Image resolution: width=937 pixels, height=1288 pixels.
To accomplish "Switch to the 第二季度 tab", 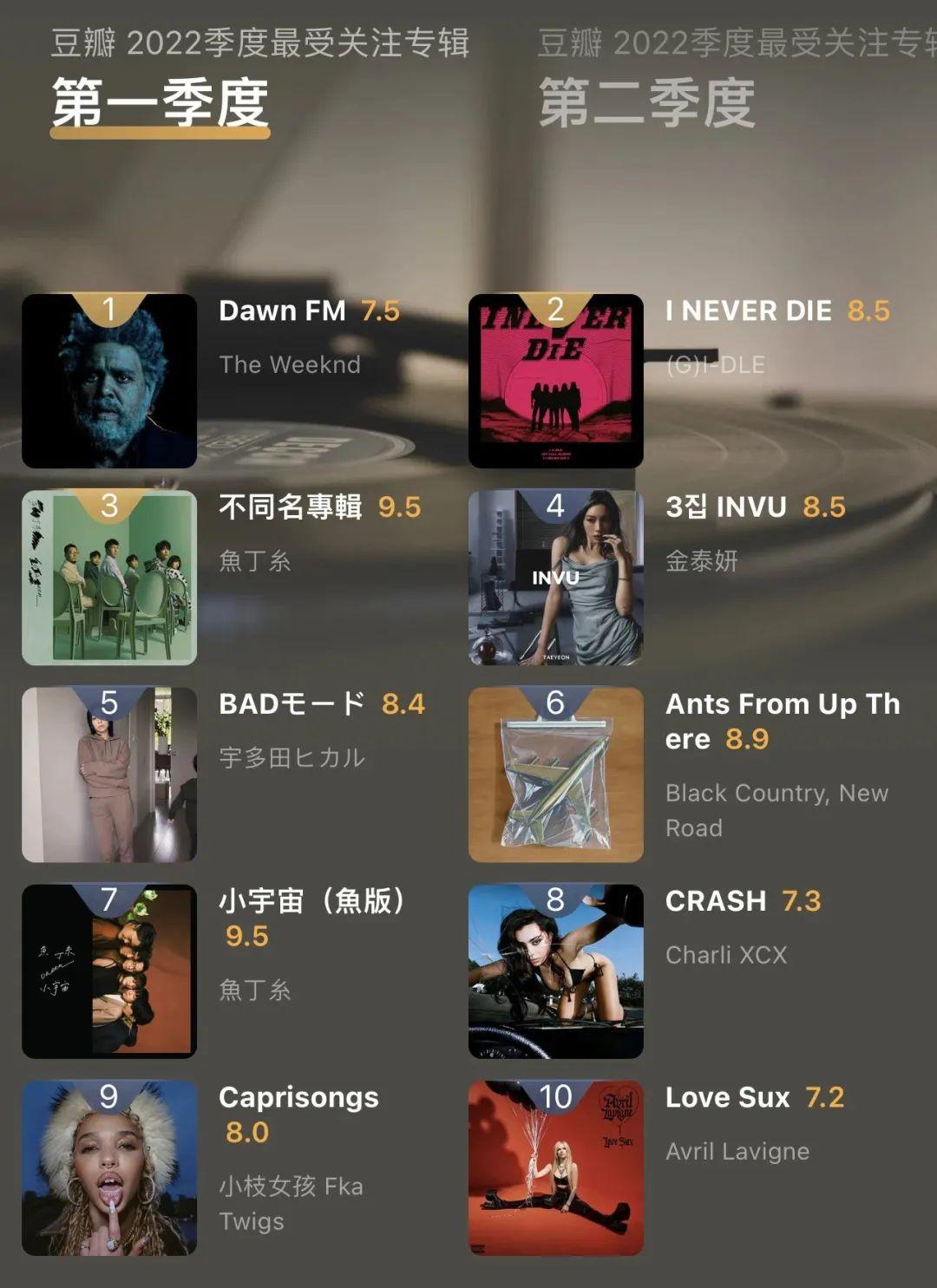I will point(646,102).
